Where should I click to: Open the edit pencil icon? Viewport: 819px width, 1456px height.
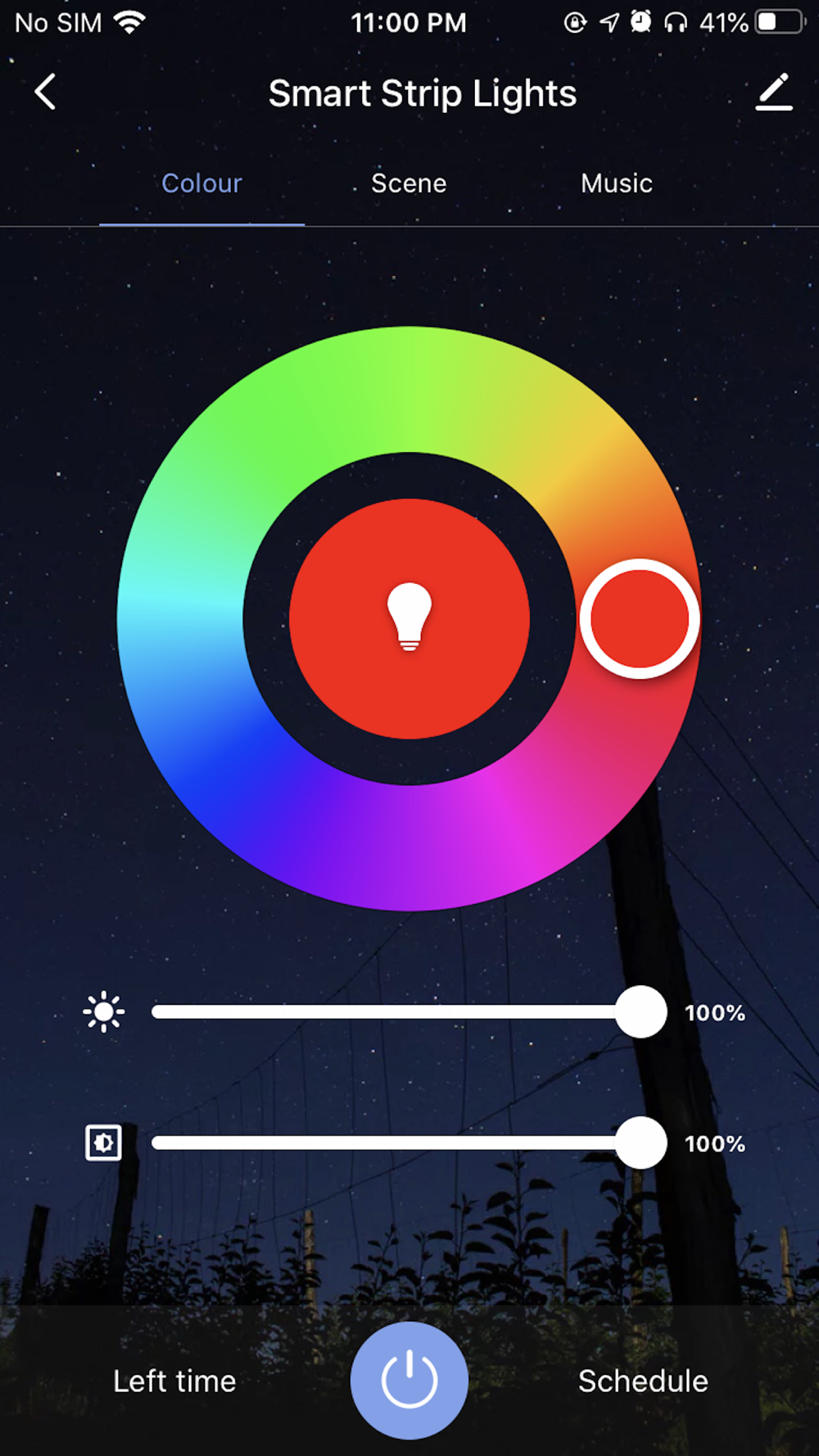pyautogui.click(x=774, y=92)
